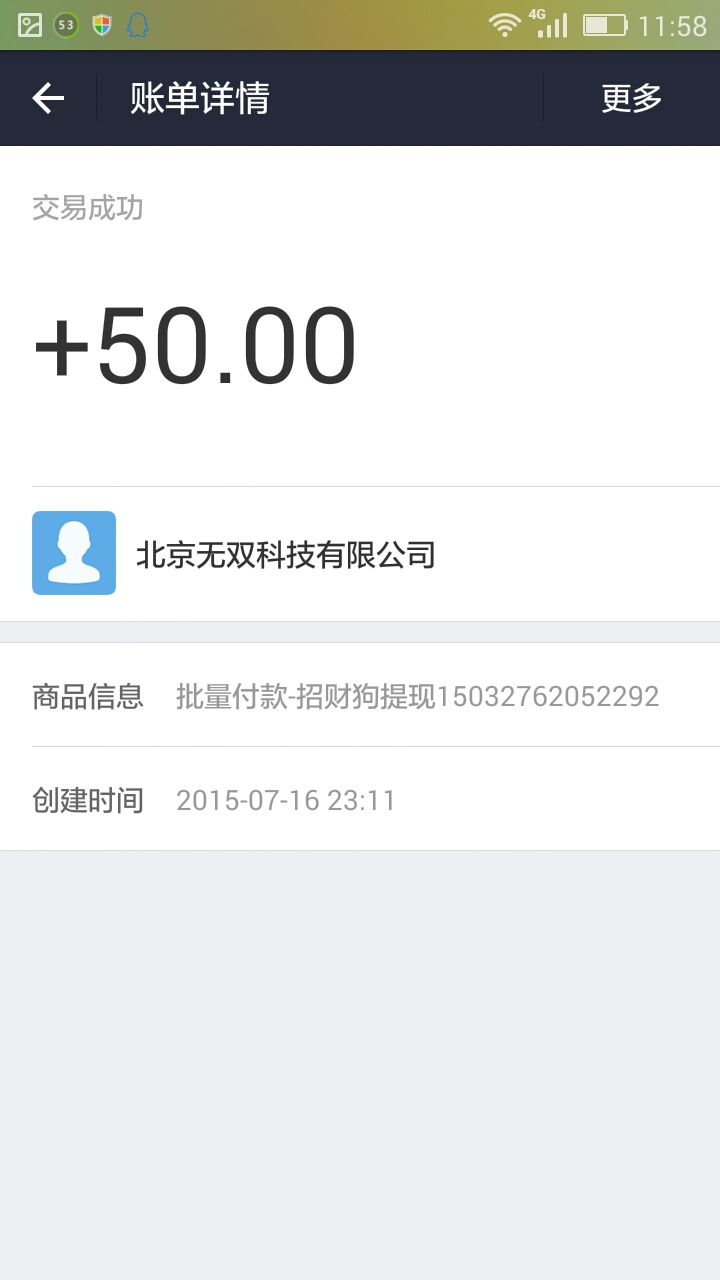This screenshot has width=720, height=1280.
Task: Open the 更多 menu
Action: [631, 98]
